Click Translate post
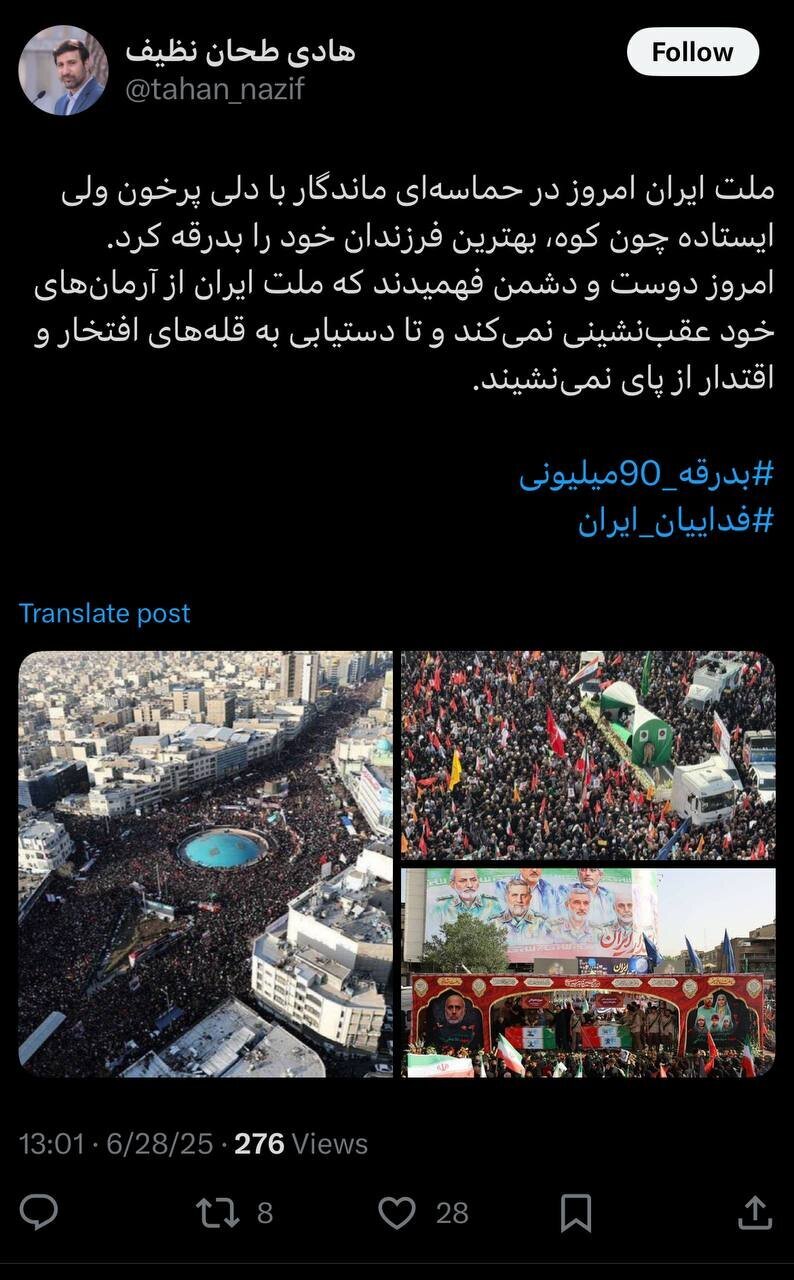This screenshot has width=794, height=1280. pos(103,613)
